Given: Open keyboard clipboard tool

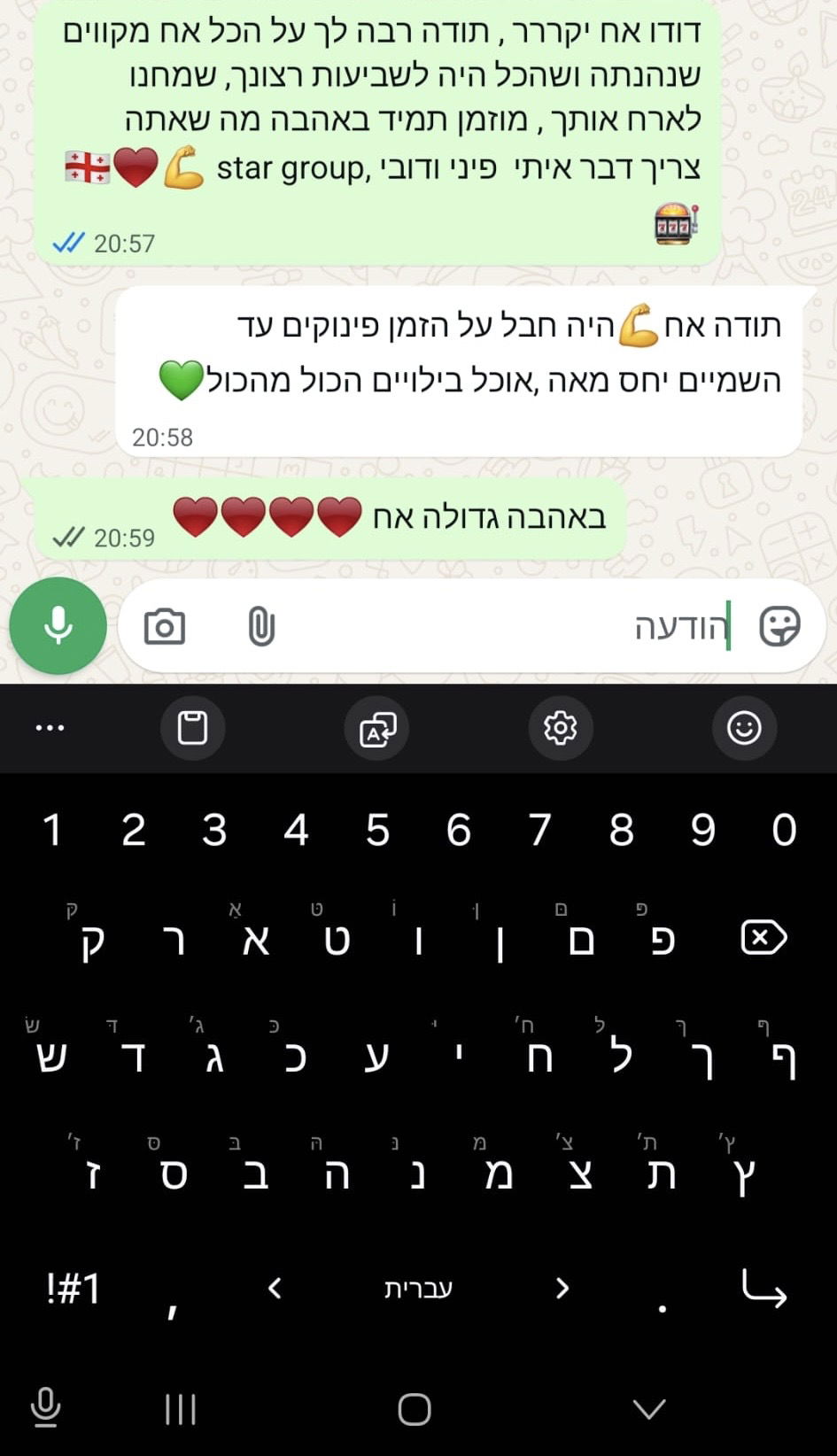Looking at the screenshot, I should pos(192,728).
